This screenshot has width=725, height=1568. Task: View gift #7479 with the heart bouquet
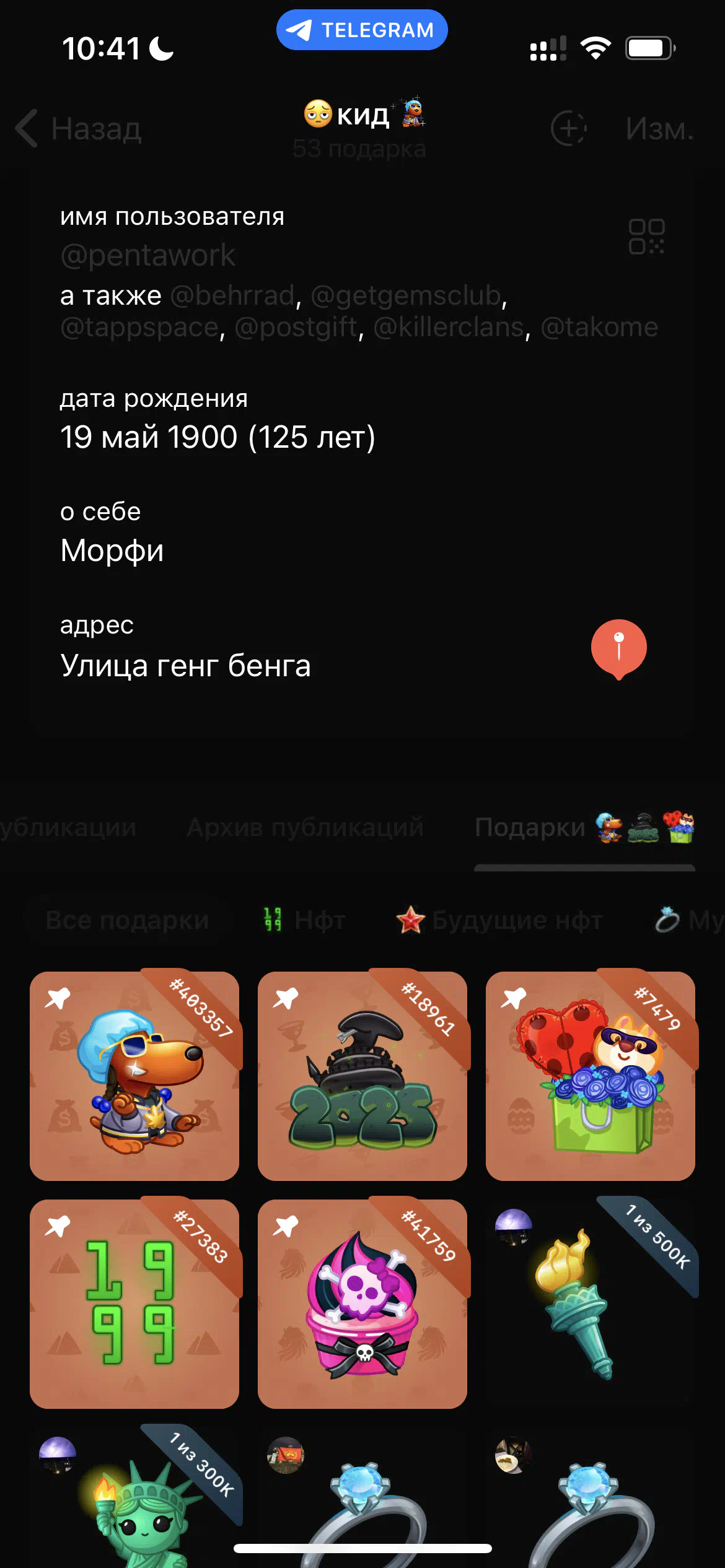click(x=591, y=1076)
